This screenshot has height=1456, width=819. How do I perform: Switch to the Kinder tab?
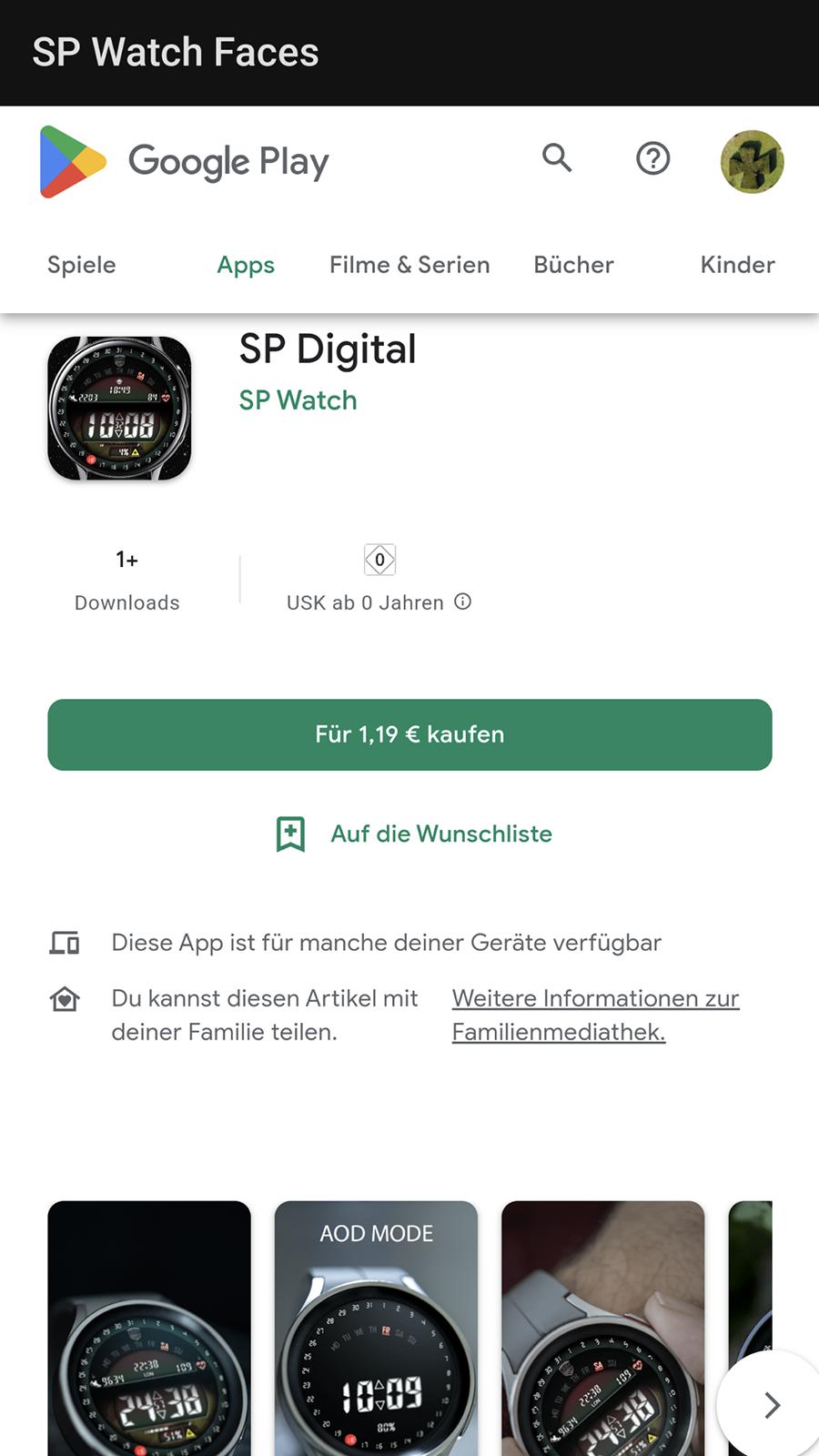737,265
